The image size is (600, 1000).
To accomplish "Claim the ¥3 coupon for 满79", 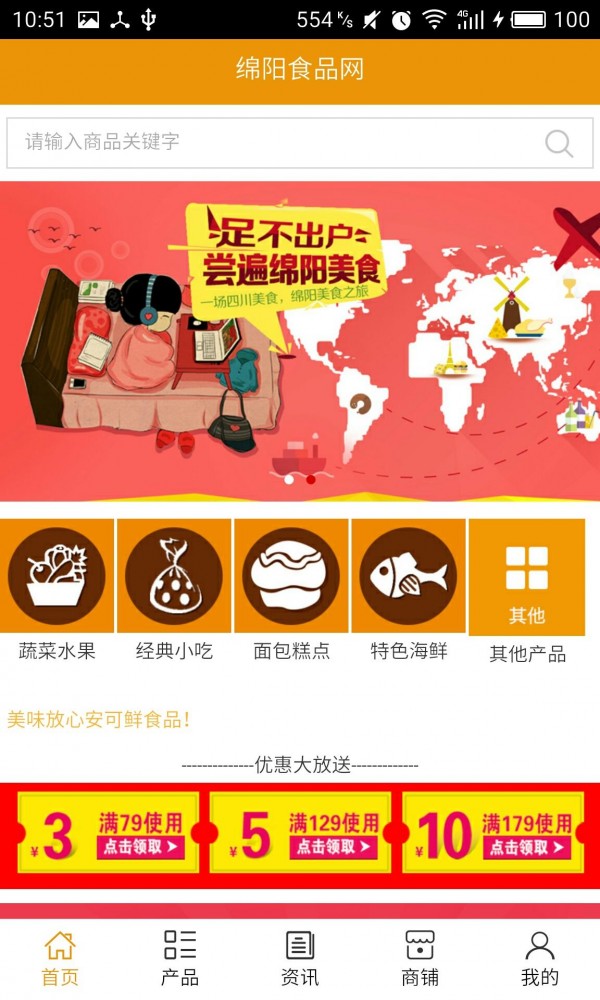I will 108,834.
